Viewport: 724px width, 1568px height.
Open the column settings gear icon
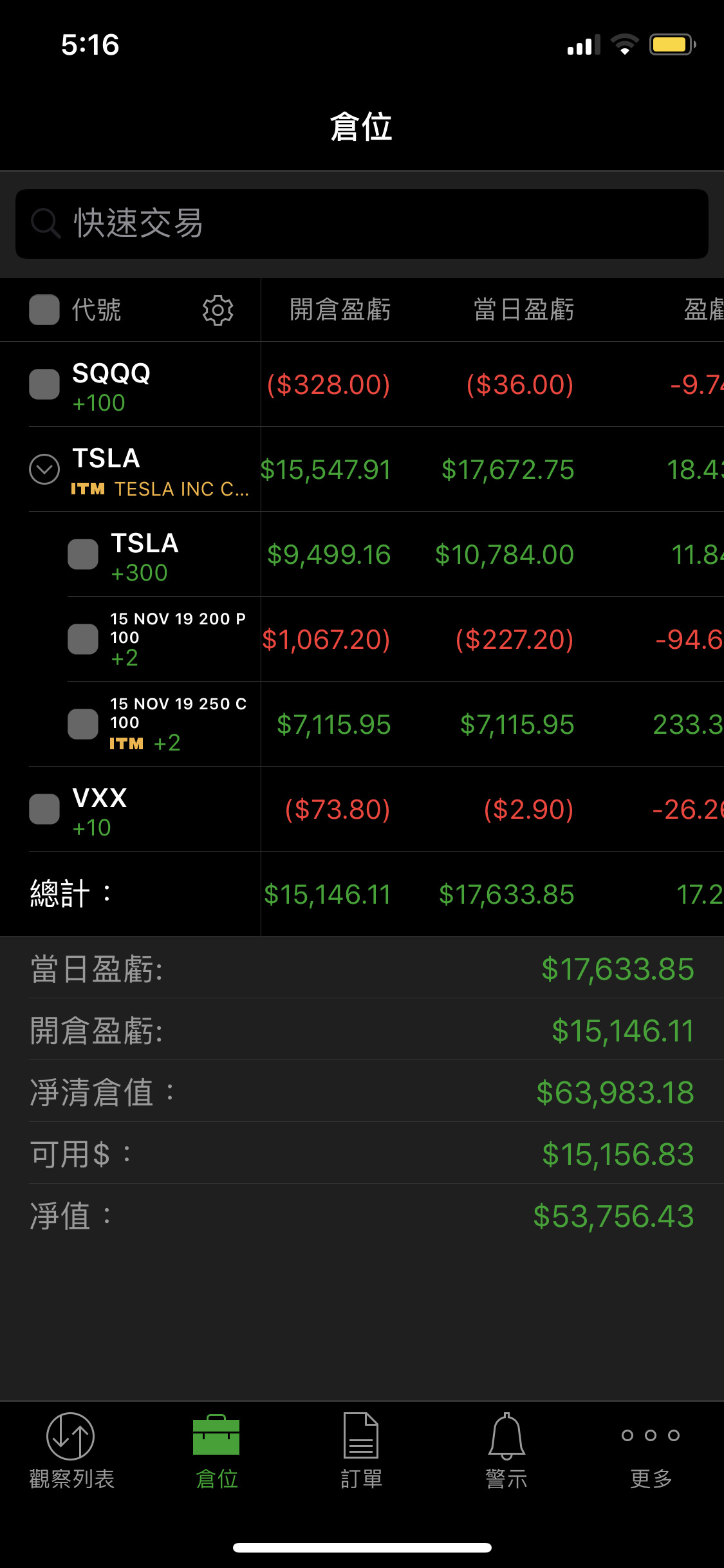218,310
